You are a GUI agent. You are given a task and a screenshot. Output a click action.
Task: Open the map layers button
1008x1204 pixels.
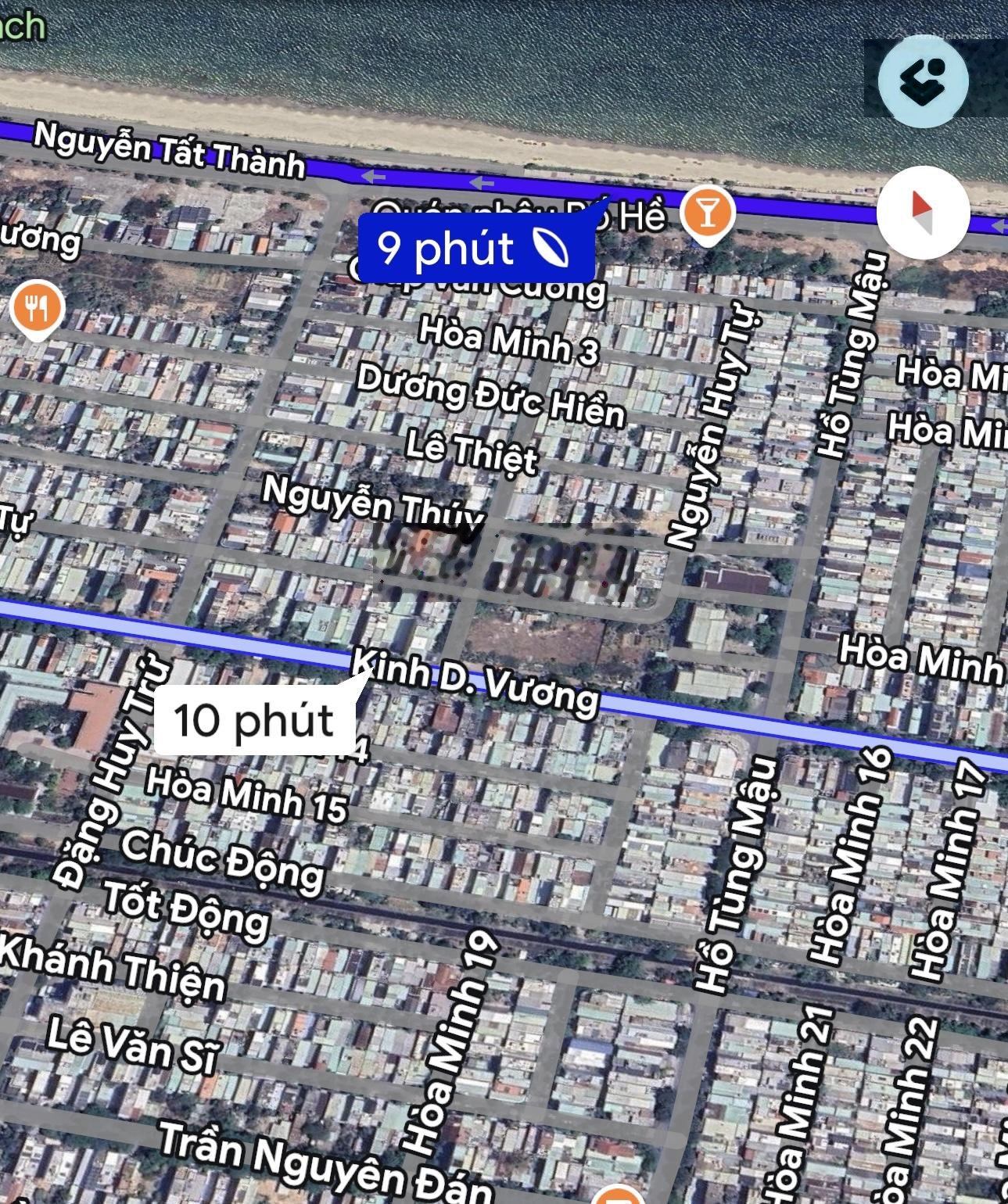point(923,81)
